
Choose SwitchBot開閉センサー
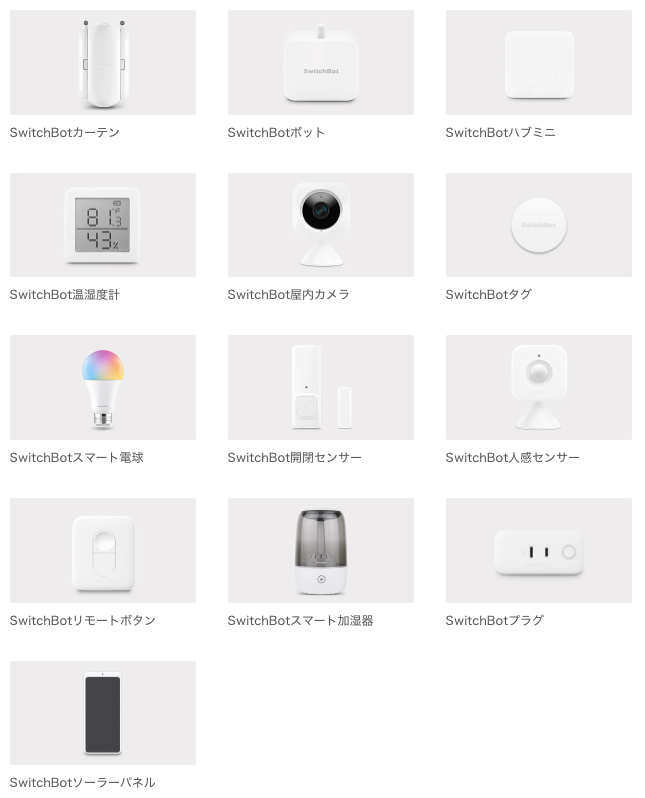[321, 388]
